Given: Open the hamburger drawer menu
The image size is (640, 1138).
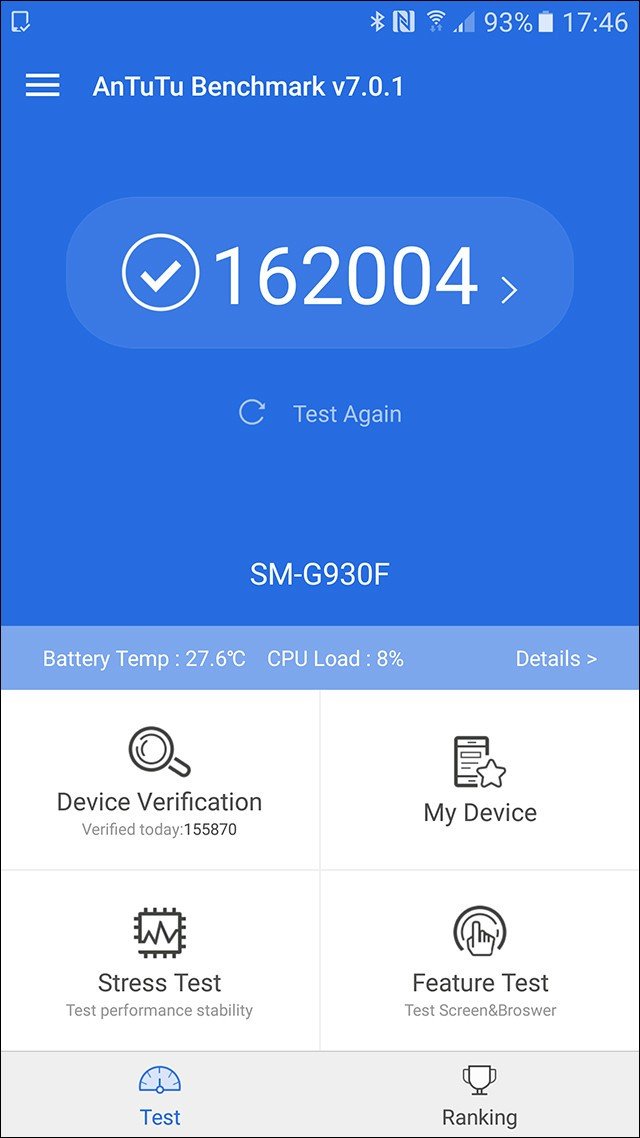Looking at the screenshot, I should pos(43,86).
